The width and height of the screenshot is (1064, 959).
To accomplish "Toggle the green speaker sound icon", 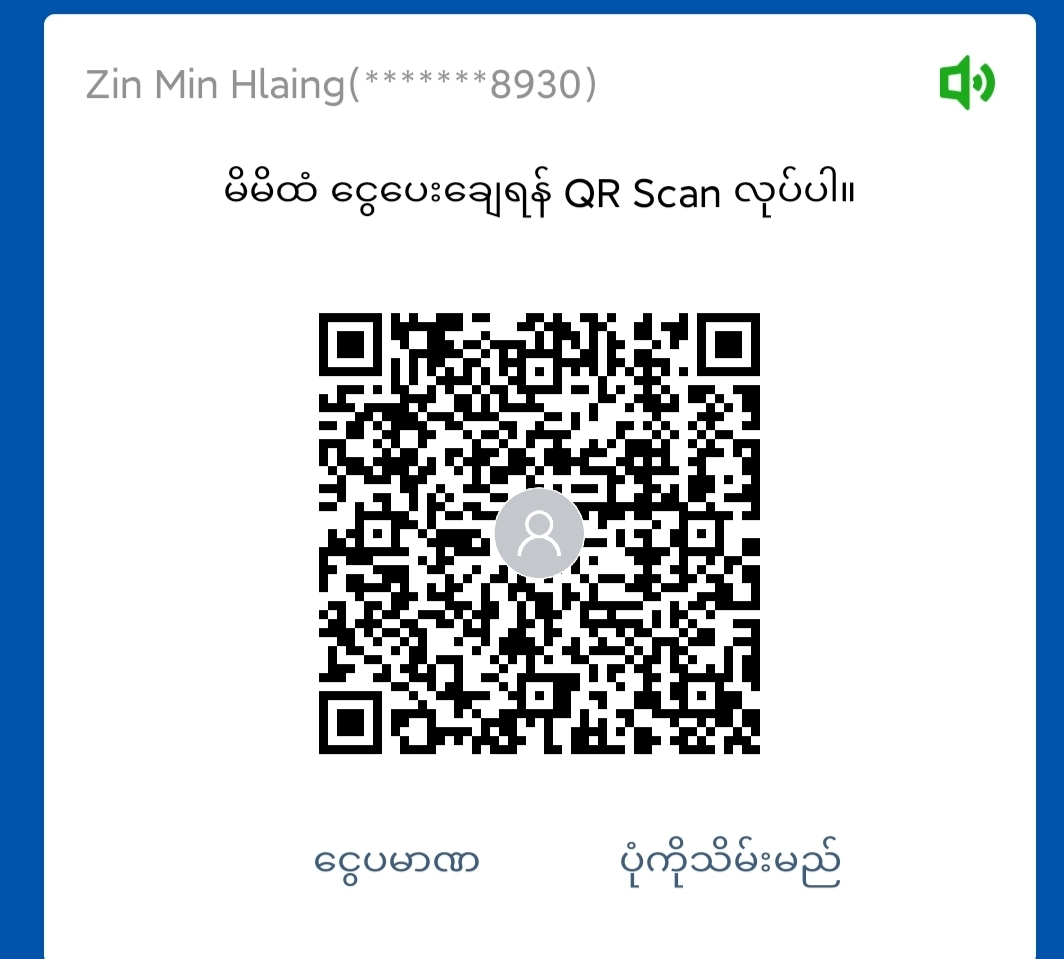I will tap(966, 84).
